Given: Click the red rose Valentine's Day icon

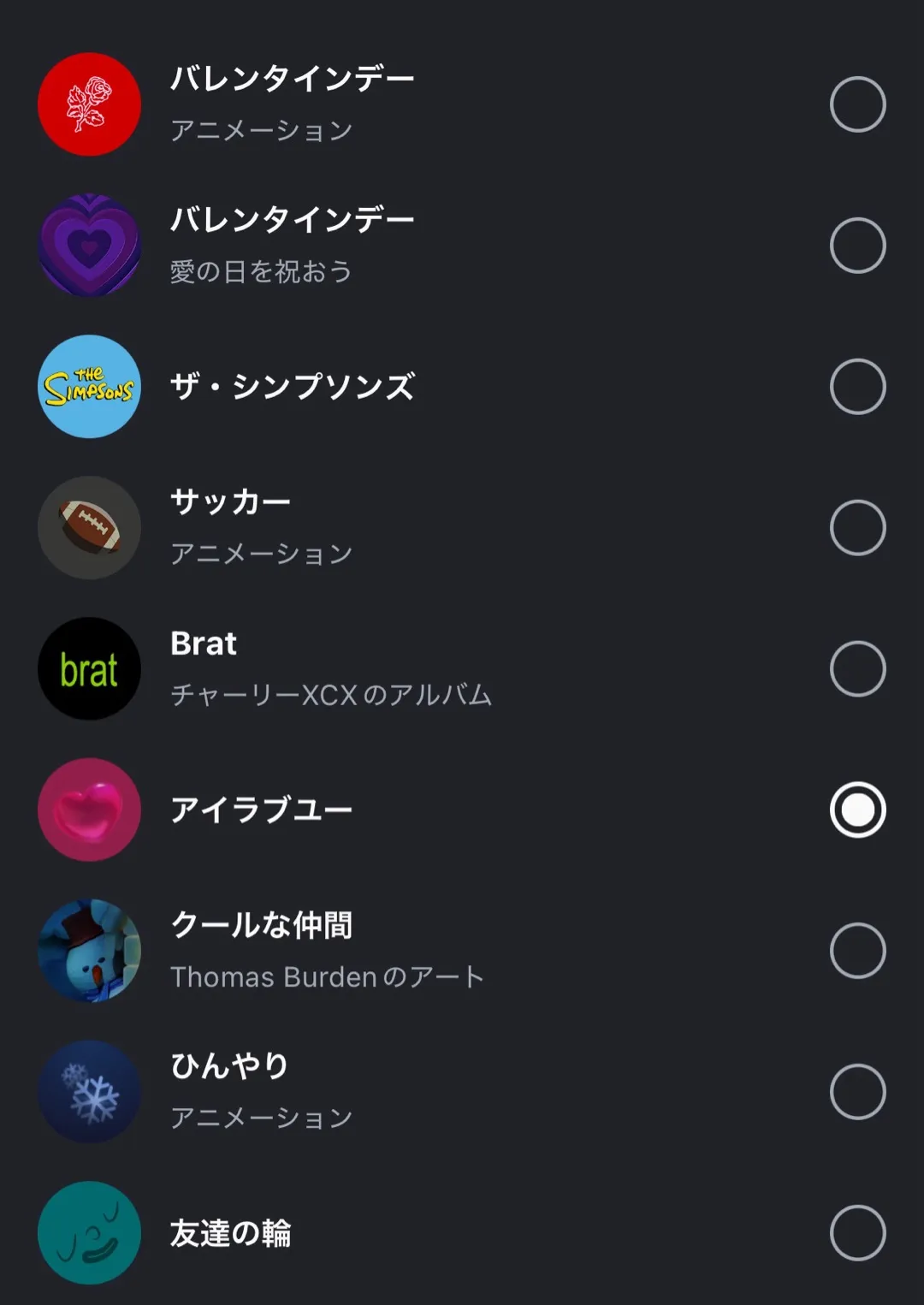Looking at the screenshot, I should click(x=88, y=105).
